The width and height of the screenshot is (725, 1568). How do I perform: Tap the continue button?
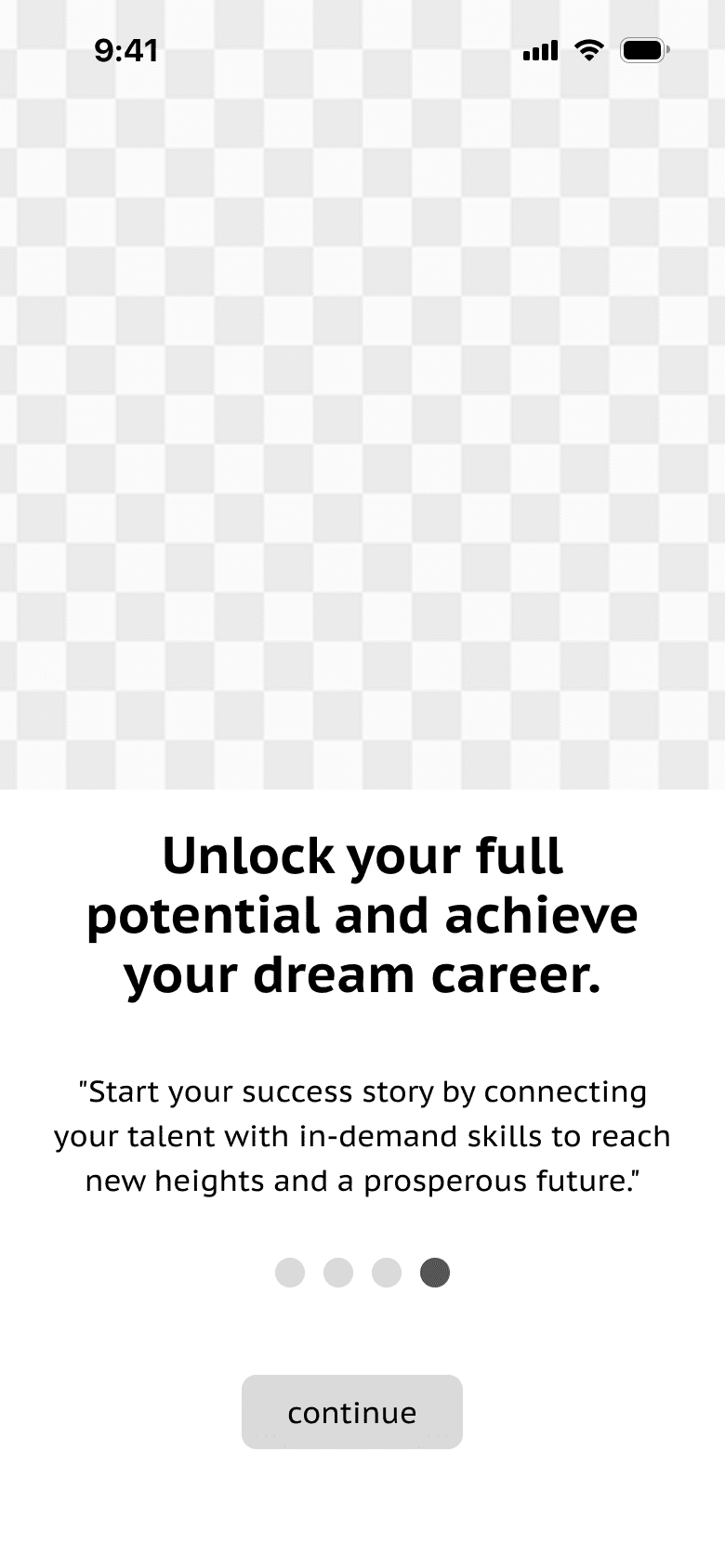click(351, 1411)
